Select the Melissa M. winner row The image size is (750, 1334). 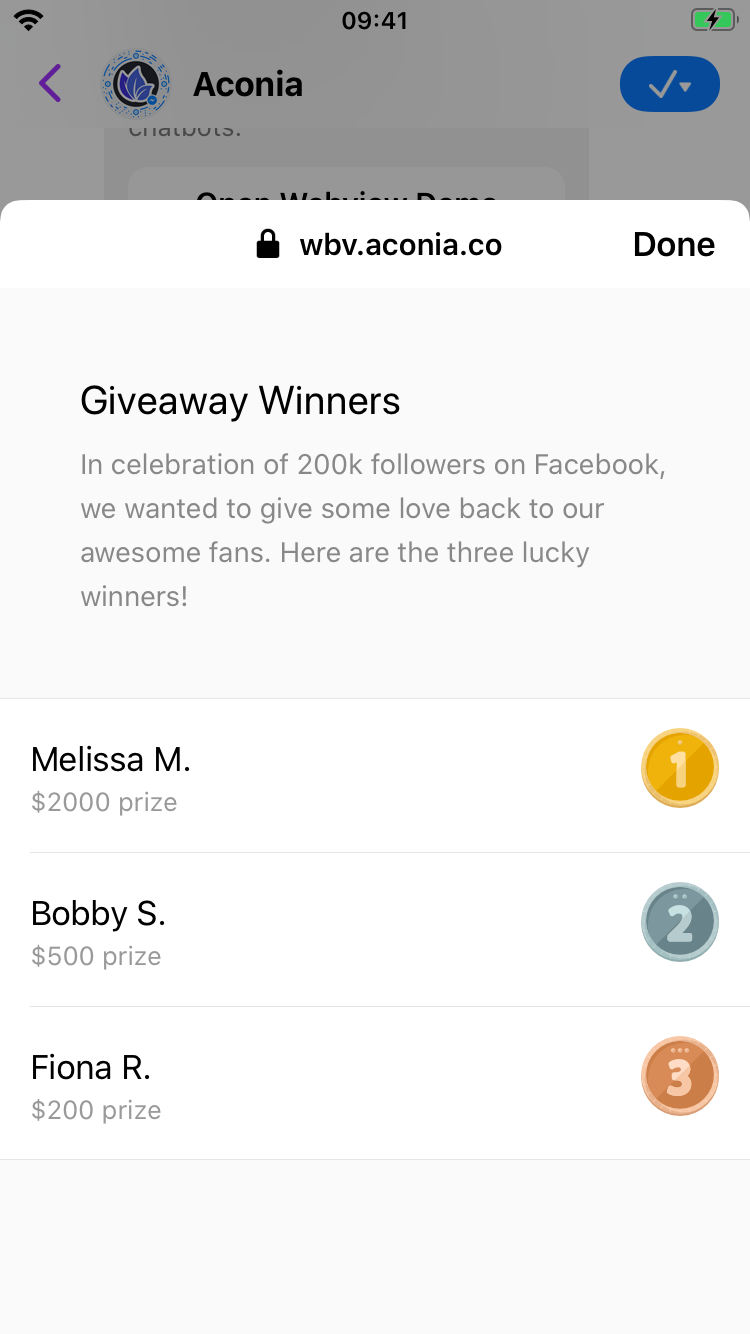(x=375, y=776)
